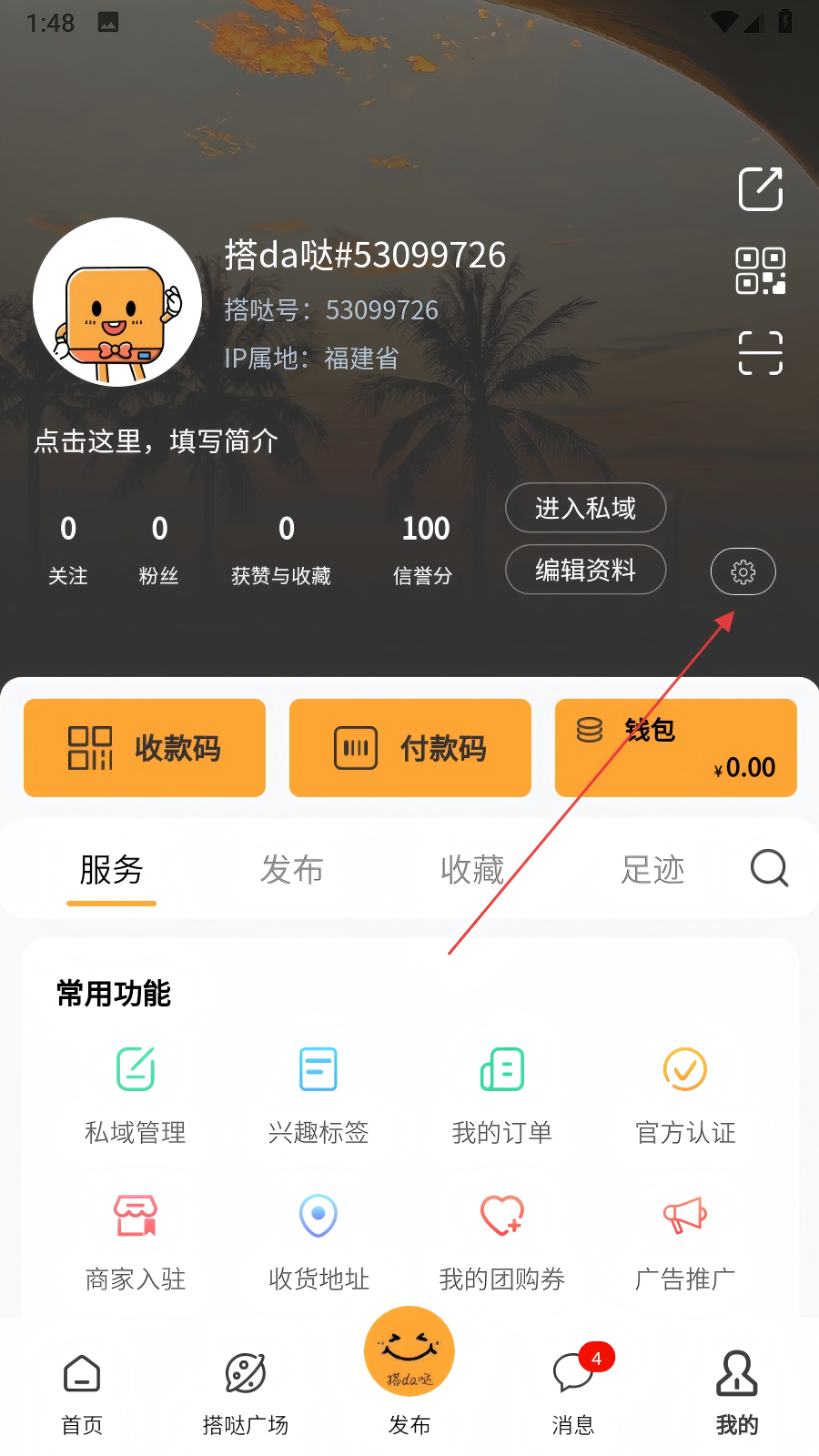
Task: Tap 进入私域 button
Action: coord(585,508)
